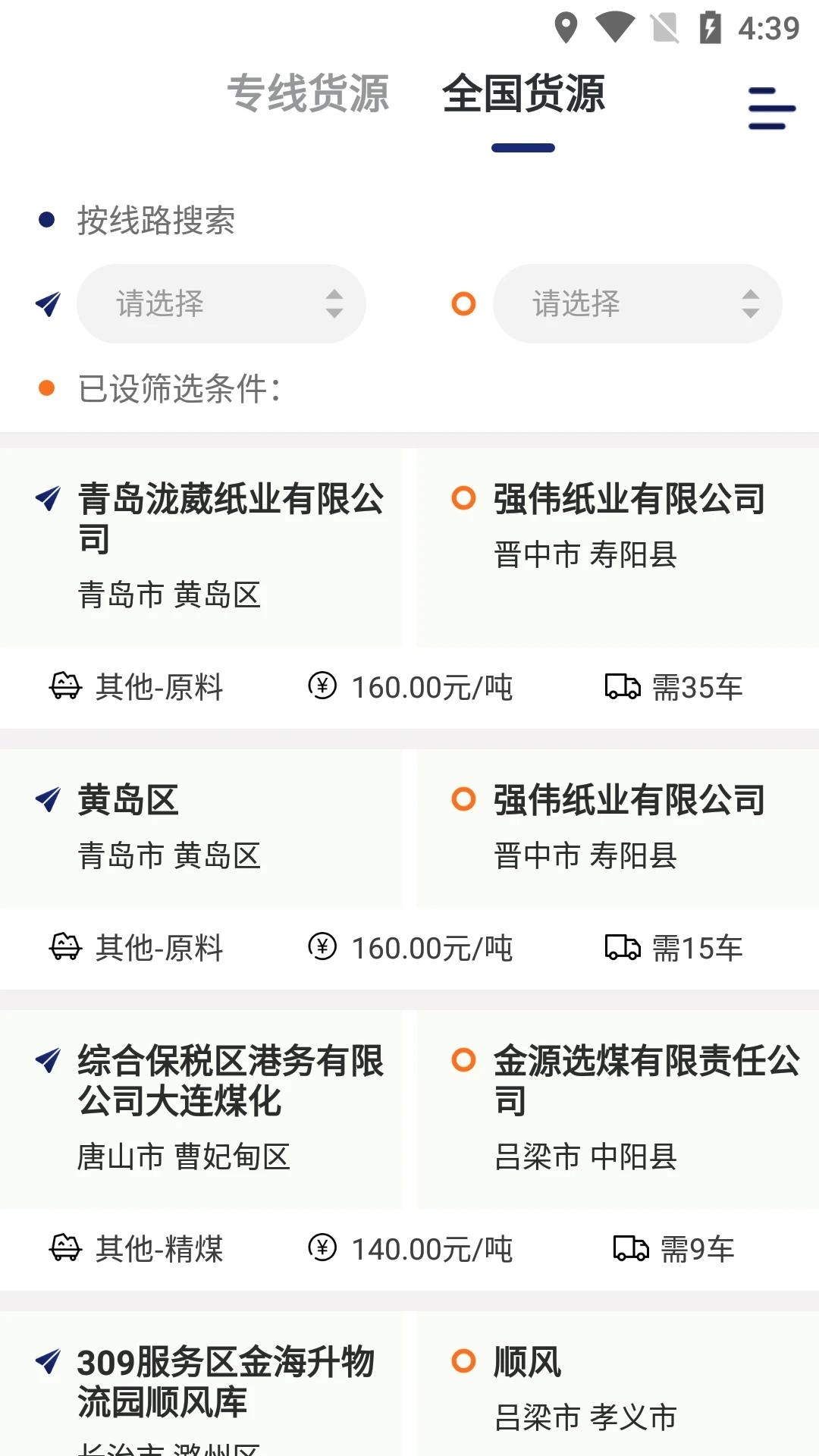Select the 全国货源 tab
The height and width of the screenshot is (1456, 819).
click(523, 94)
